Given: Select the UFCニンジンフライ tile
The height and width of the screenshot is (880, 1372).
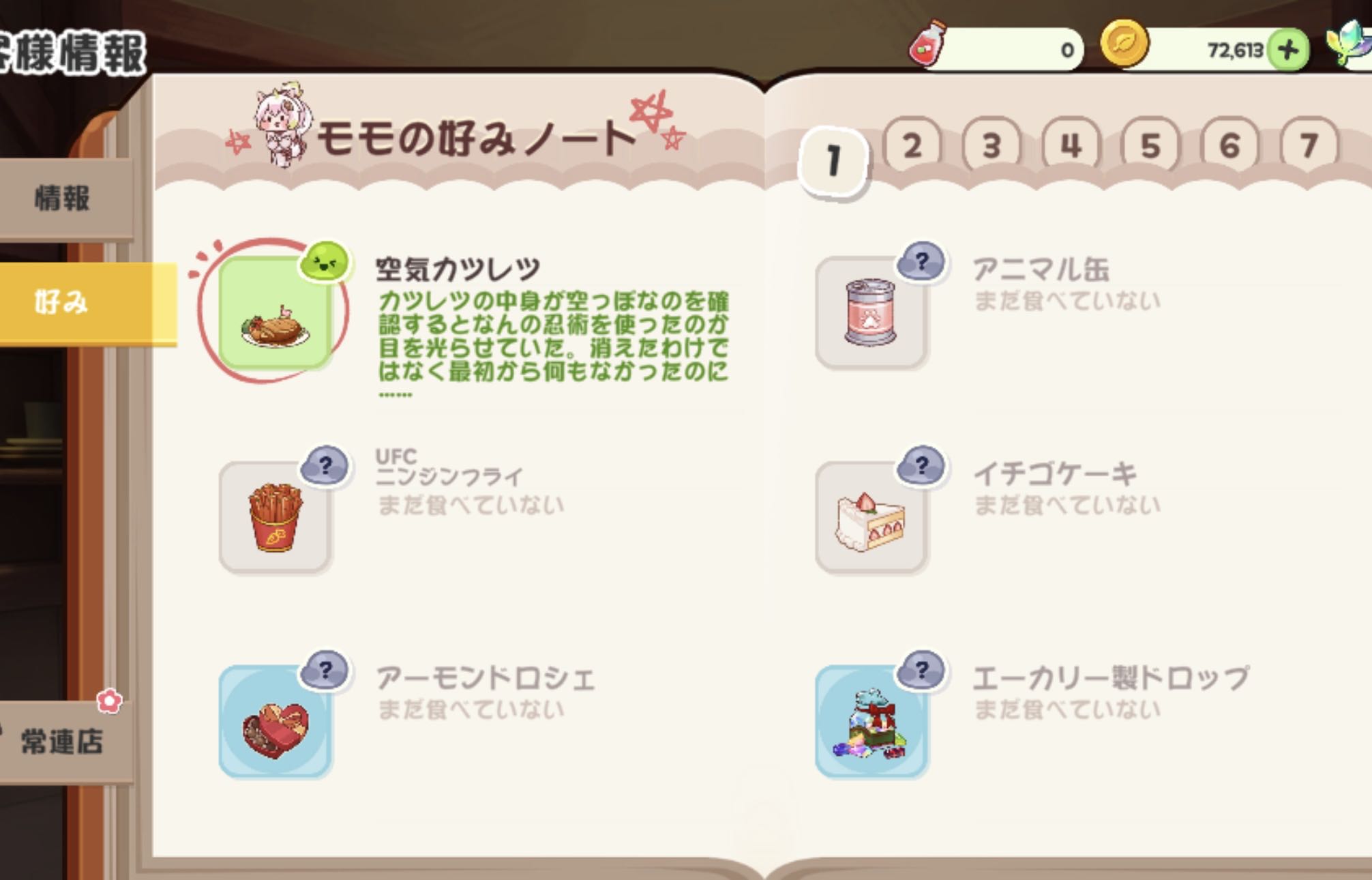Looking at the screenshot, I should click(x=275, y=517).
